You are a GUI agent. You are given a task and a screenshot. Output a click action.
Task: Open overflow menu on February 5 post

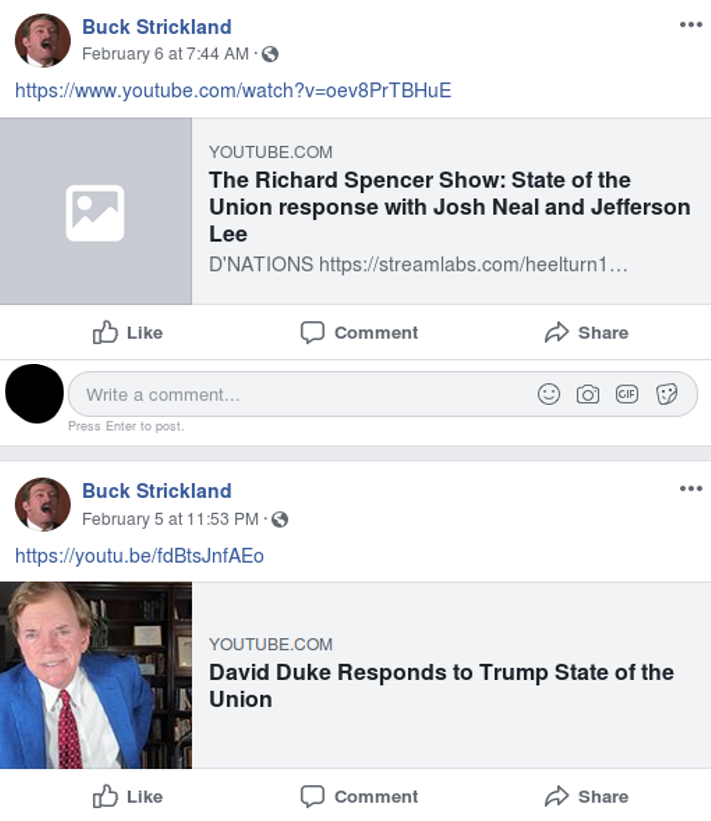point(690,489)
